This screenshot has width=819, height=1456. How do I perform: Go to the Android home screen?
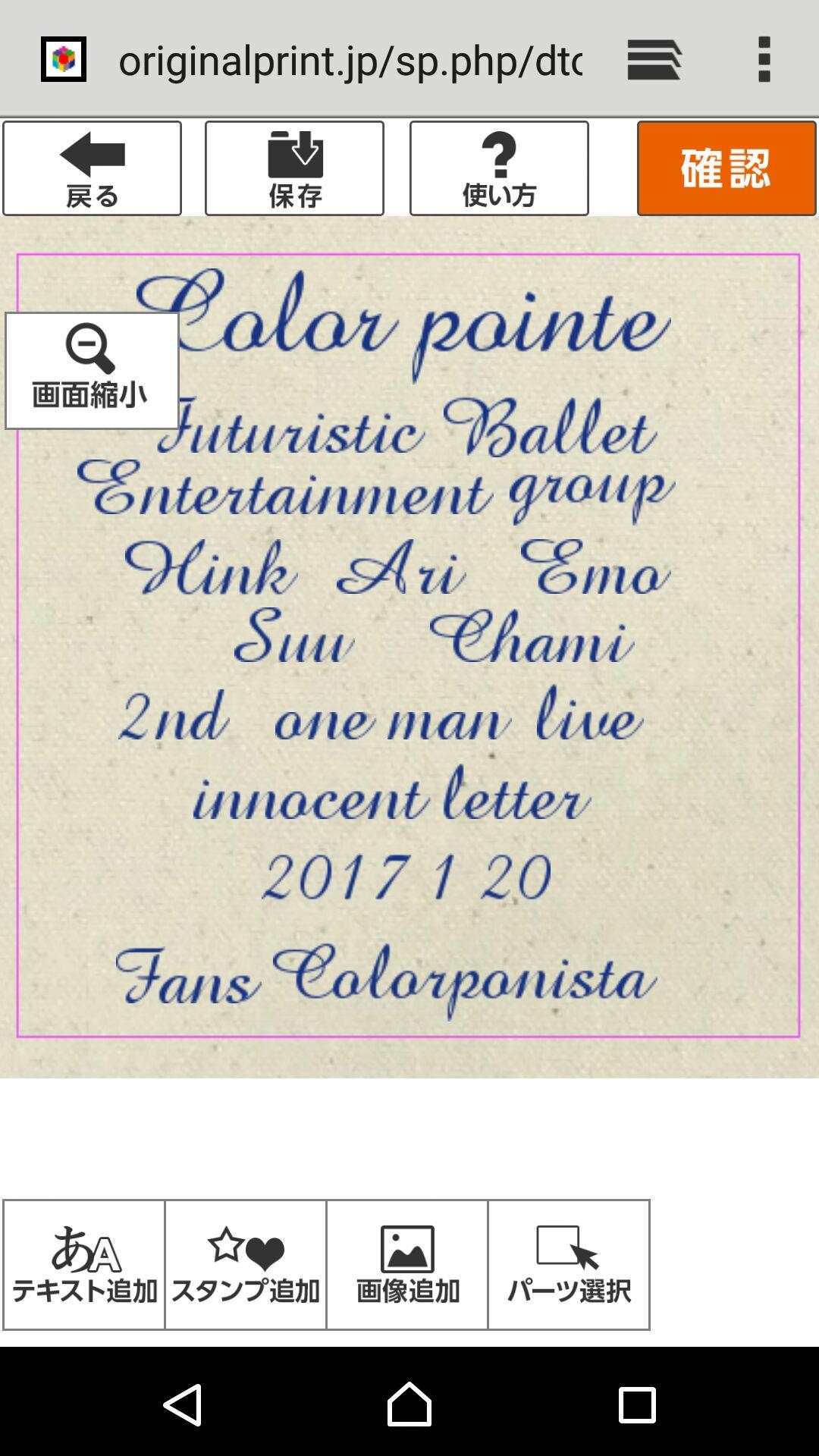click(409, 1404)
